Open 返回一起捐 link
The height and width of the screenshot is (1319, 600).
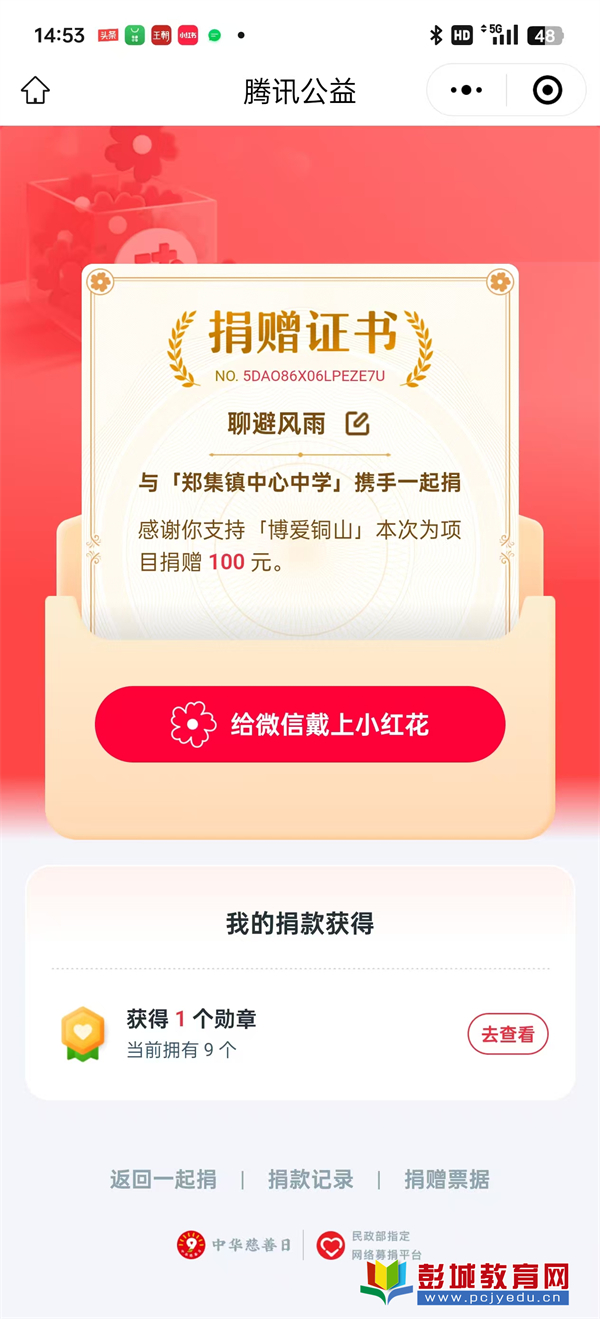[x=163, y=1179]
